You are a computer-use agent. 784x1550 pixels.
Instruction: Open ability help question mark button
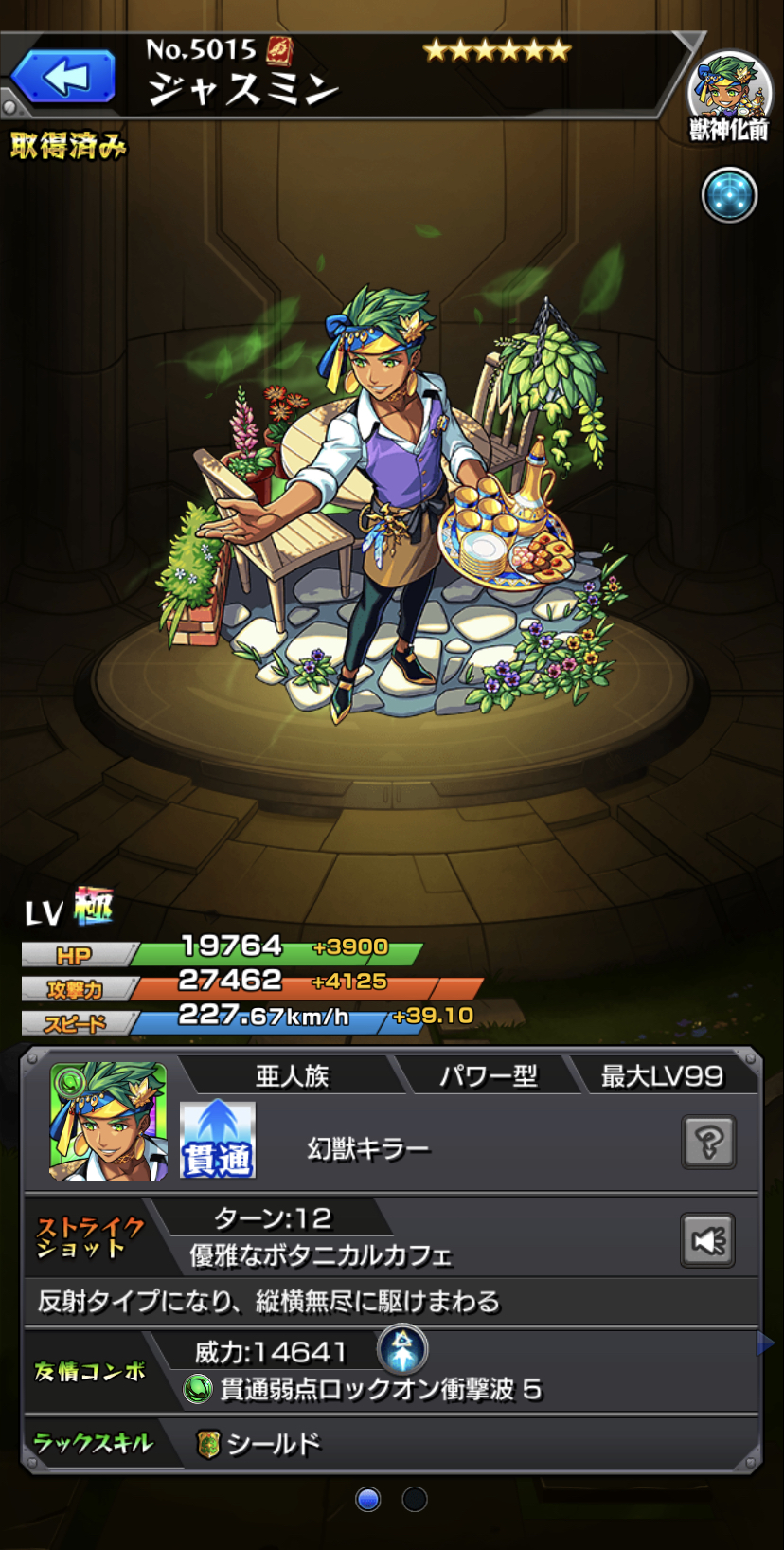709,1143
